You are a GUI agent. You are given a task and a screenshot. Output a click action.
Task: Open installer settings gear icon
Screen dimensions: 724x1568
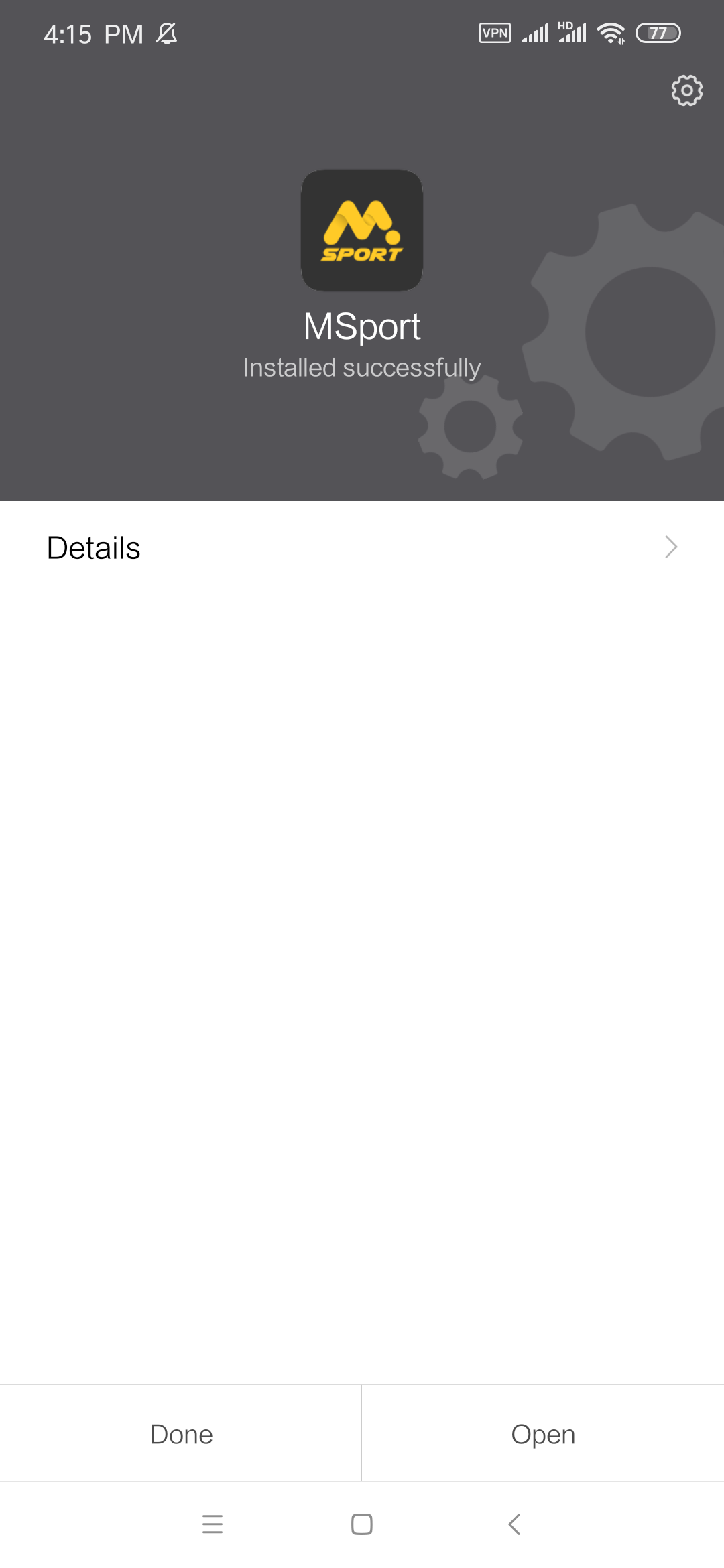[x=686, y=90]
